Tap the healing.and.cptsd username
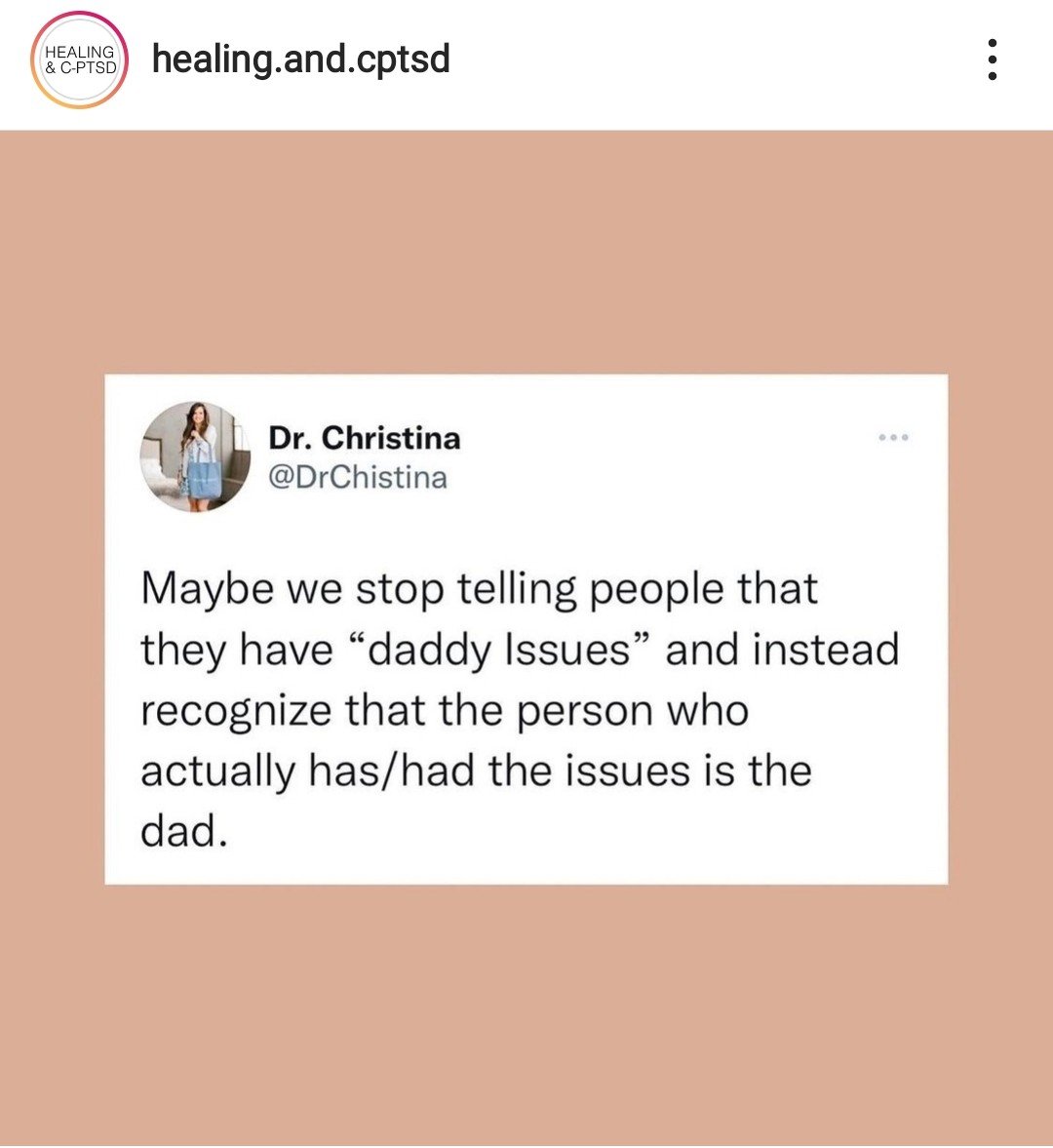Image resolution: width=1053 pixels, height=1148 pixels. coord(301,60)
